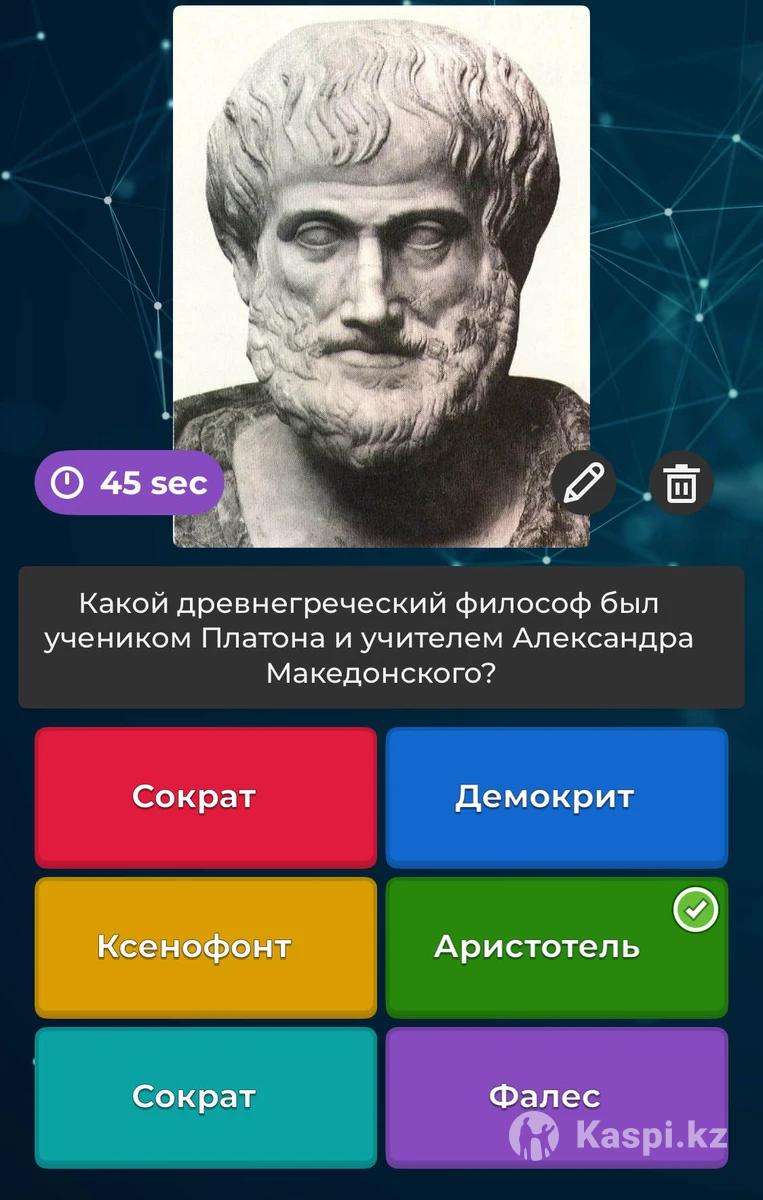Screen dimensions: 763x1200
Task: Tap the green Аристотель answer tile
Action: point(536,946)
